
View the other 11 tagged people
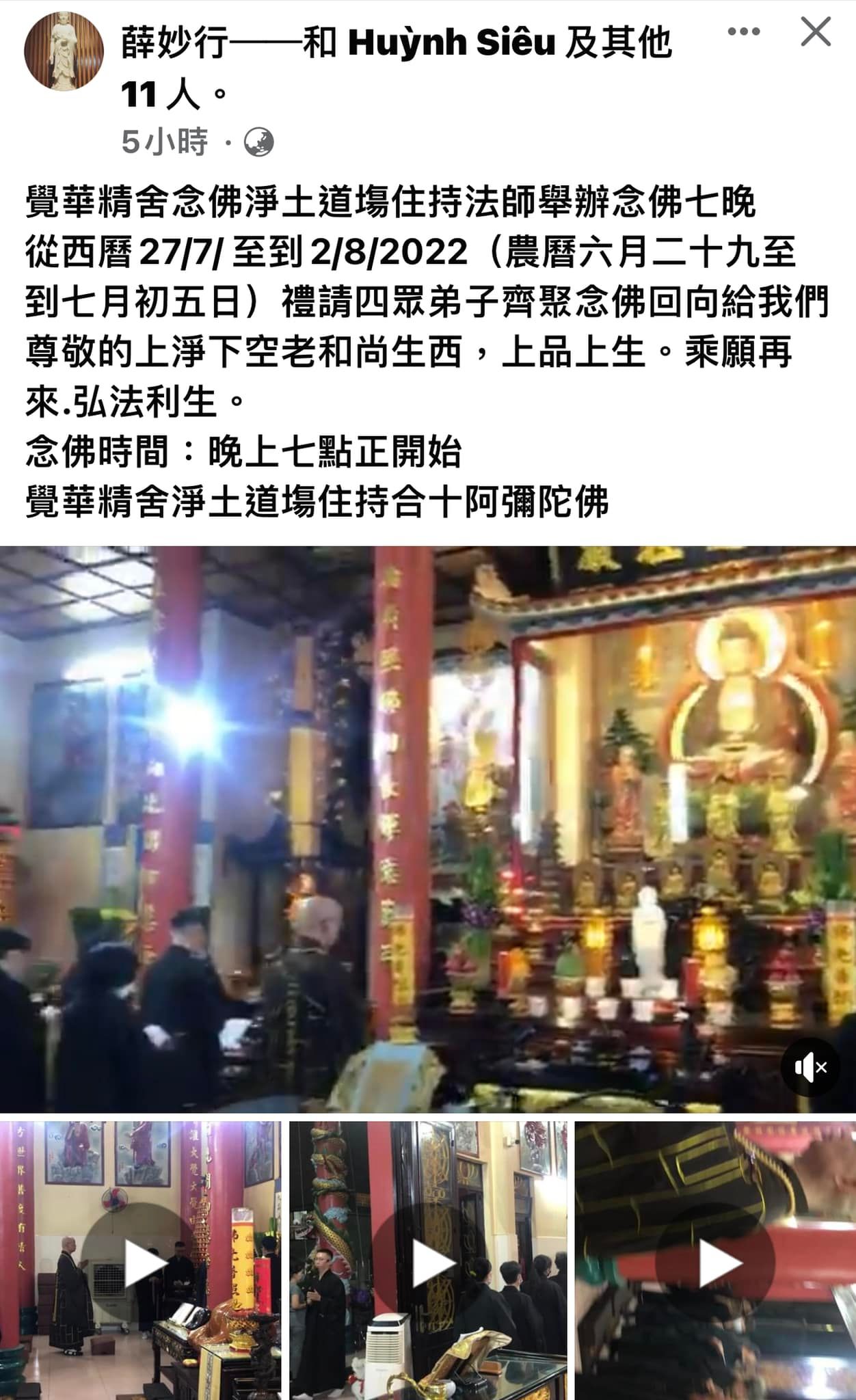click(x=397, y=68)
